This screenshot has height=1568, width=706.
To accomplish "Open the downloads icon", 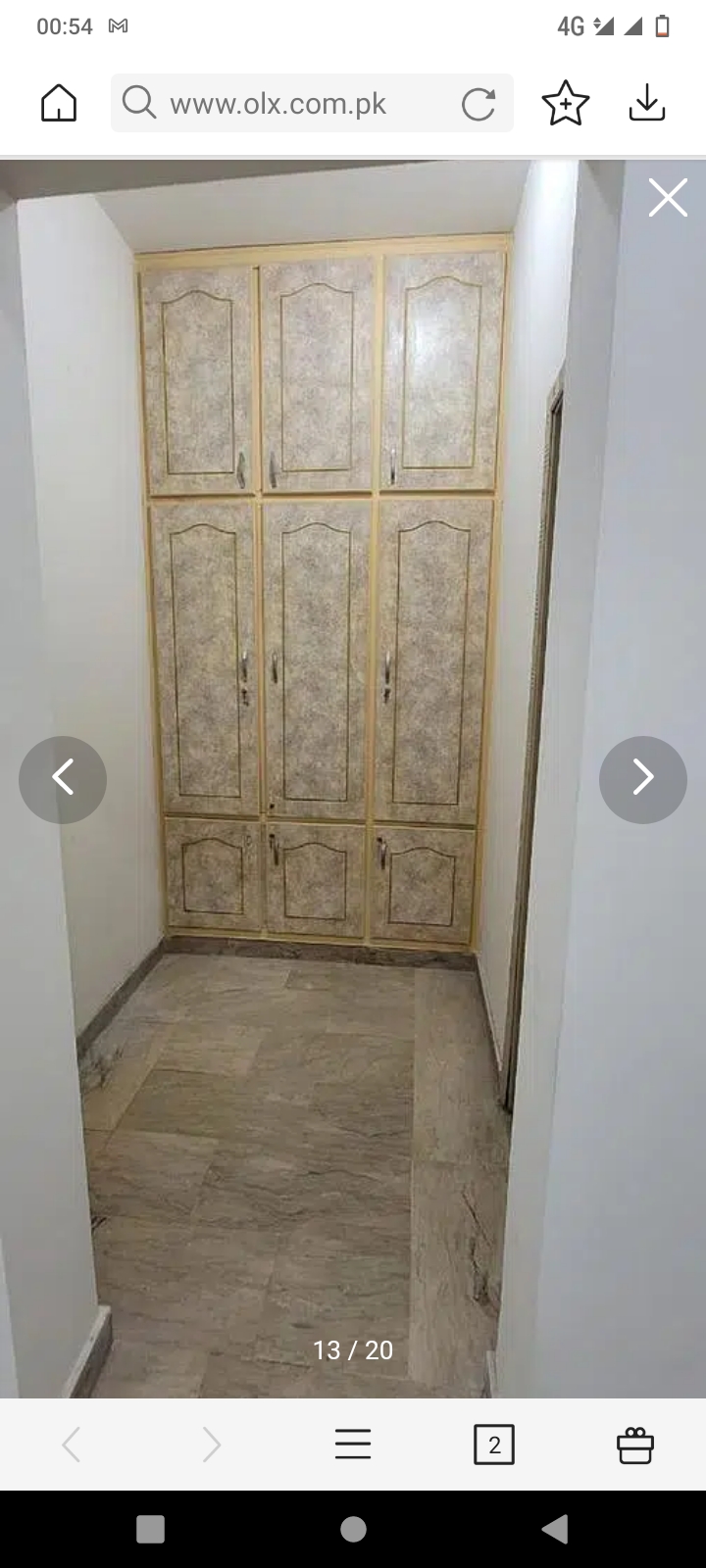I will (647, 103).
